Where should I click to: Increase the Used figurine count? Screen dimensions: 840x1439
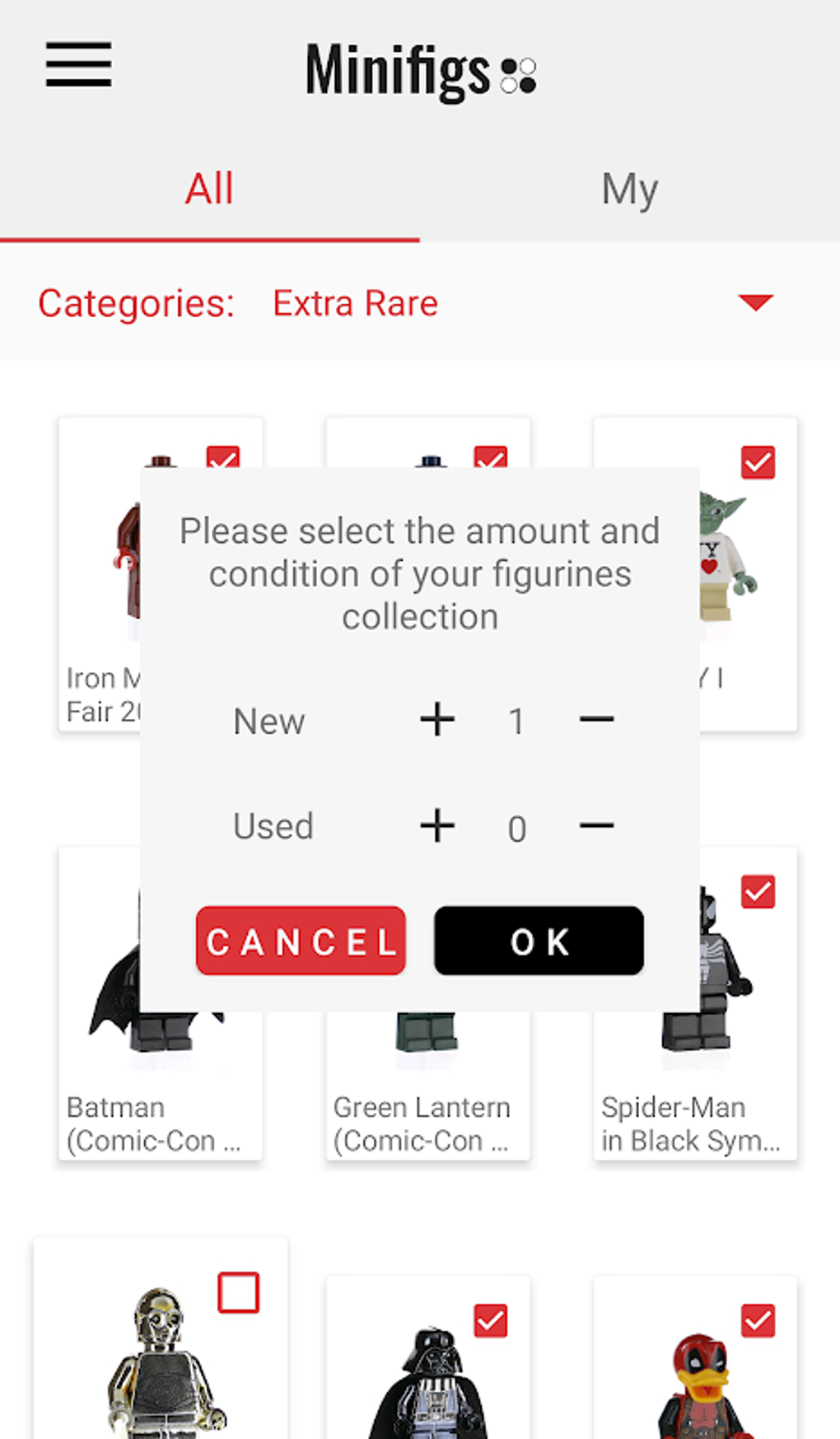[x=437, y=825]
